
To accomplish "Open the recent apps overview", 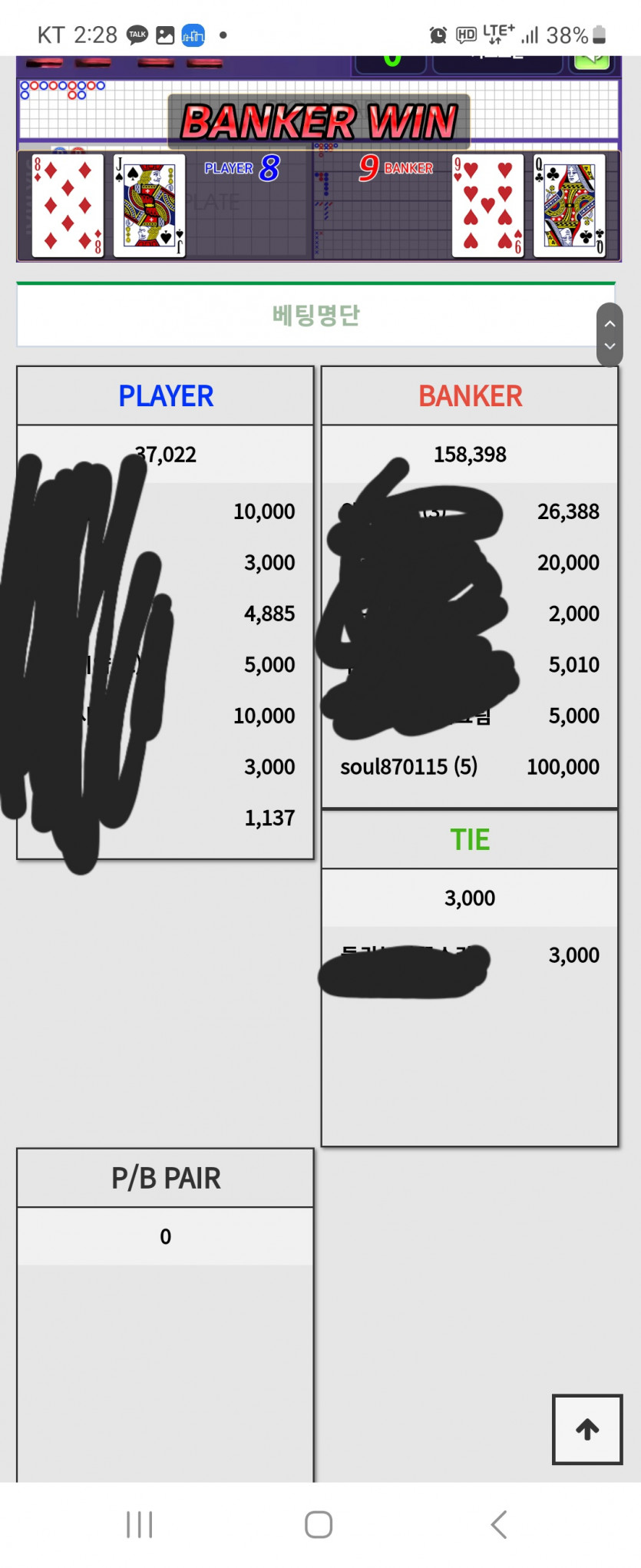I will click(140, 1524).
